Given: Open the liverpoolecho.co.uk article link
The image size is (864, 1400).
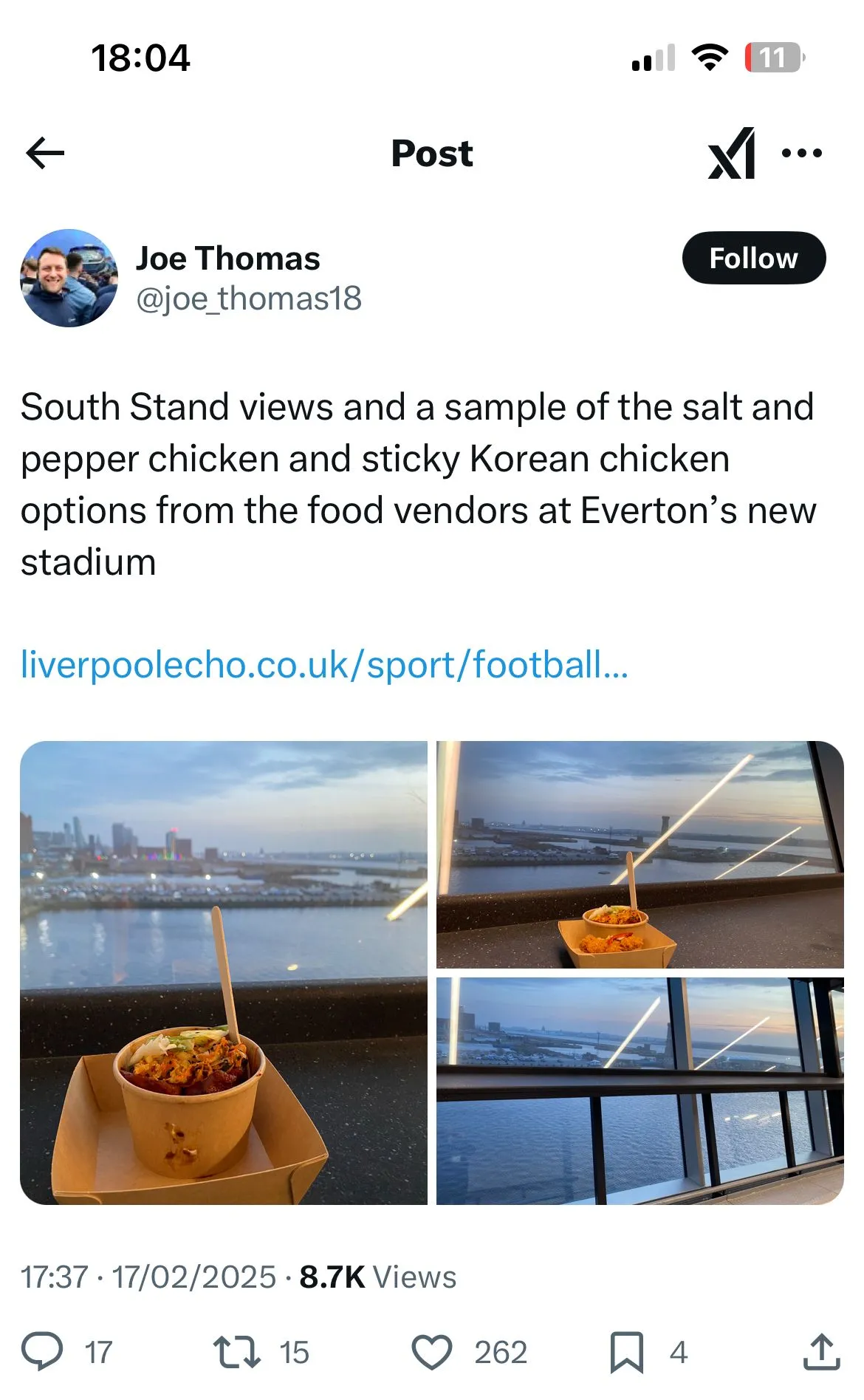Looking at the screenshot, I should [x=324, y=664].
